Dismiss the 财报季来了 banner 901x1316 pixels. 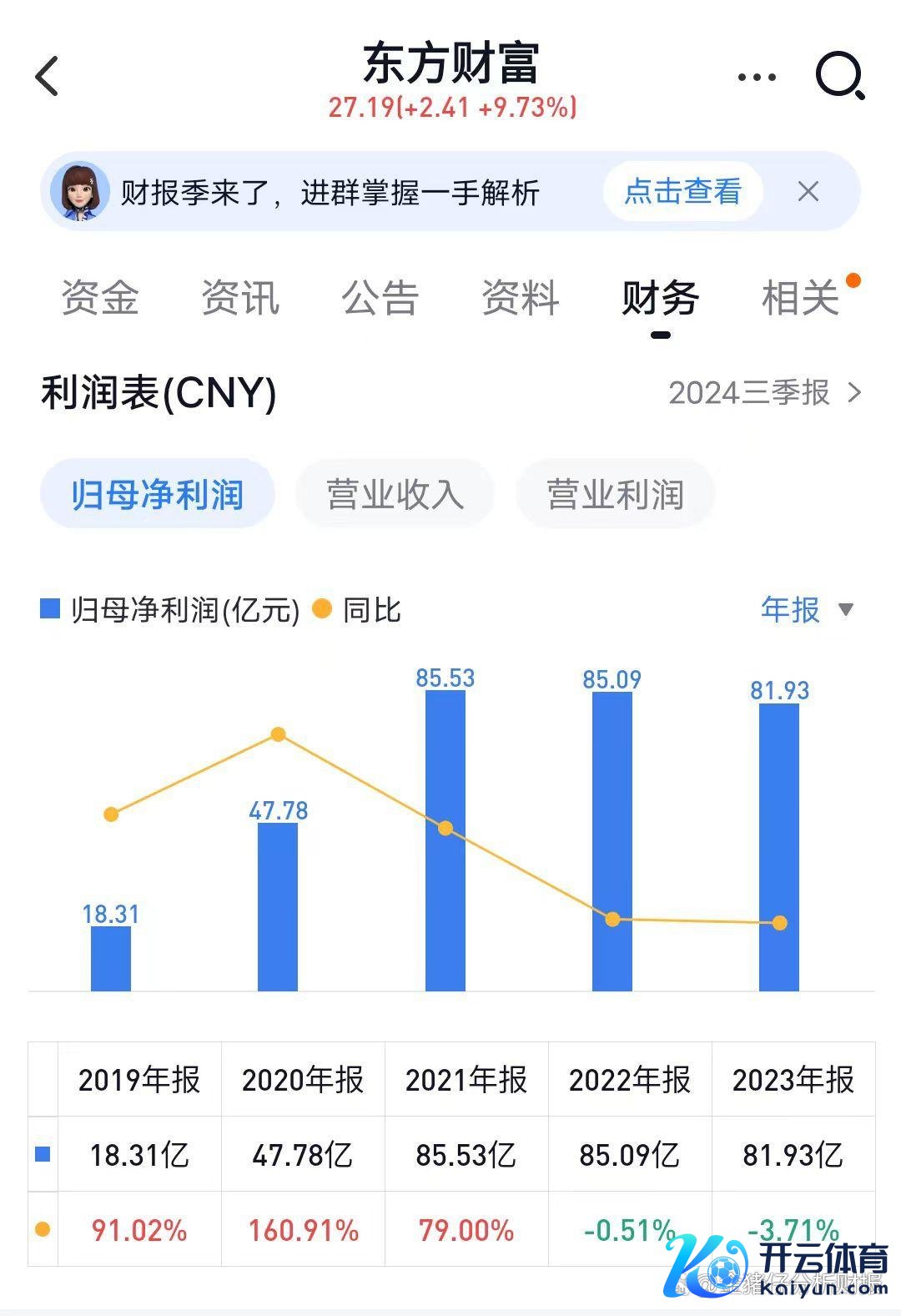[x=808, y=192]
